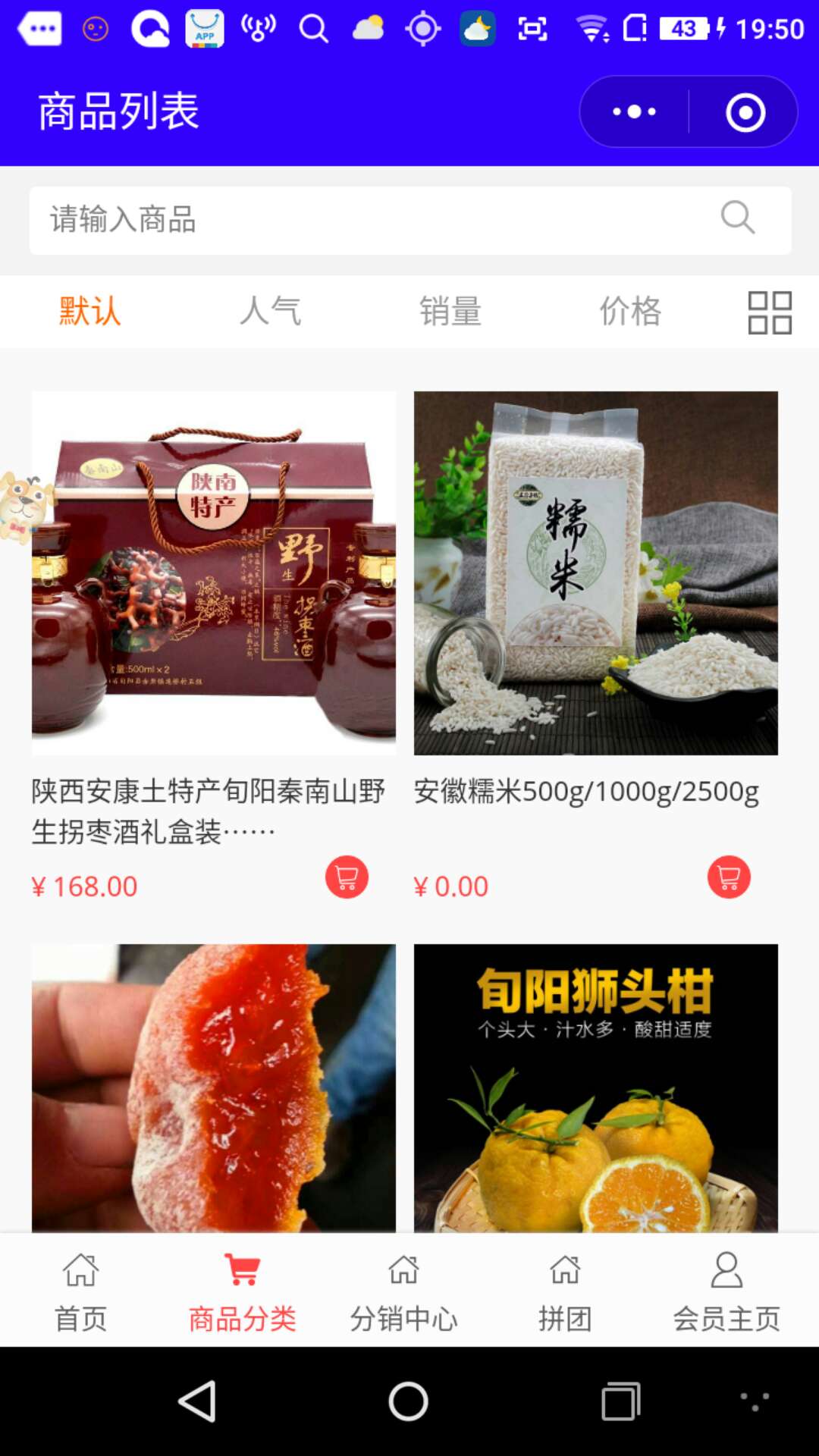Screen dimensions: 819x1456
Task: Close the mini-program with the circle button
Action: (745, 112)
